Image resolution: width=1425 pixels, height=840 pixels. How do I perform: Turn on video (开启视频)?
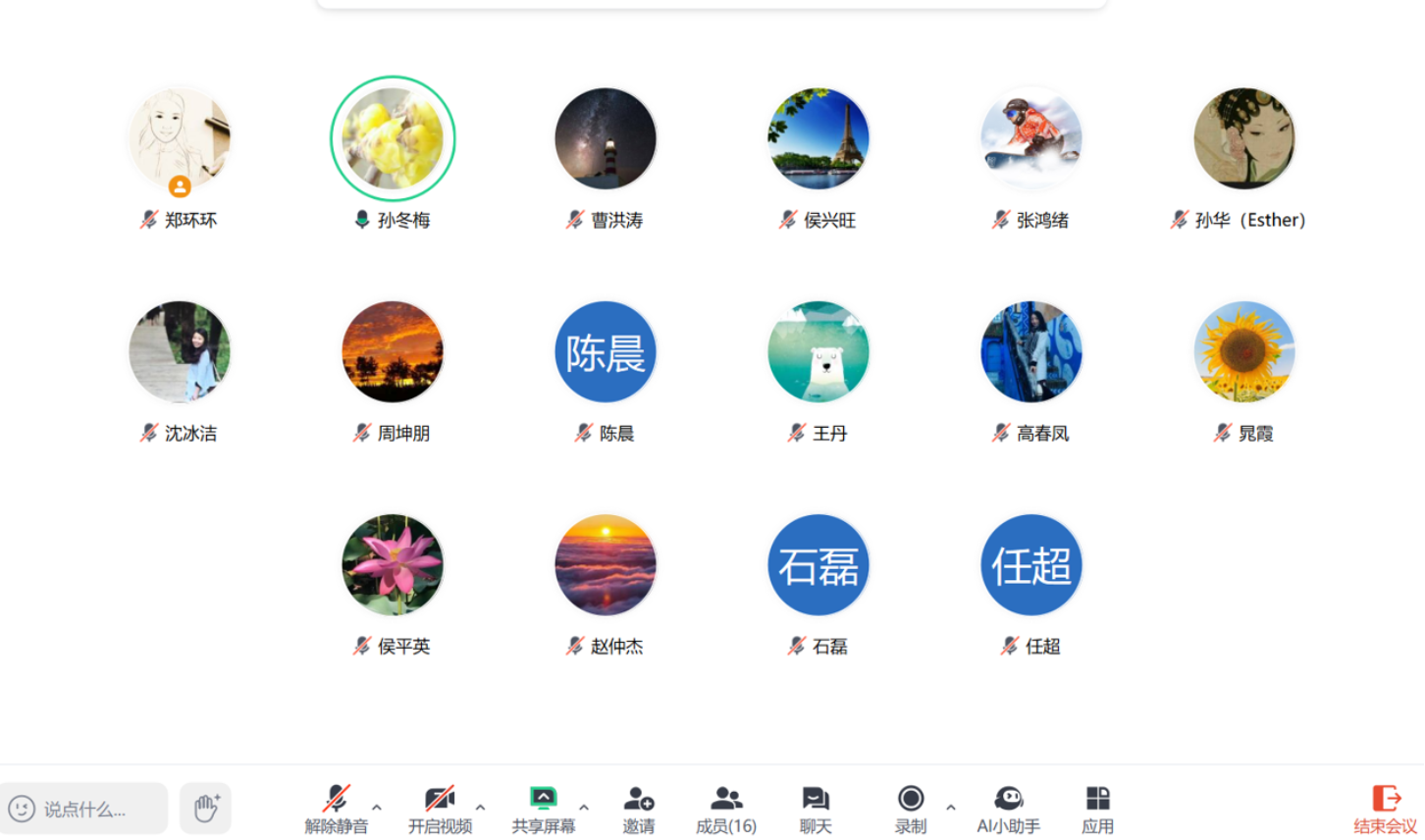pos(440,809)
